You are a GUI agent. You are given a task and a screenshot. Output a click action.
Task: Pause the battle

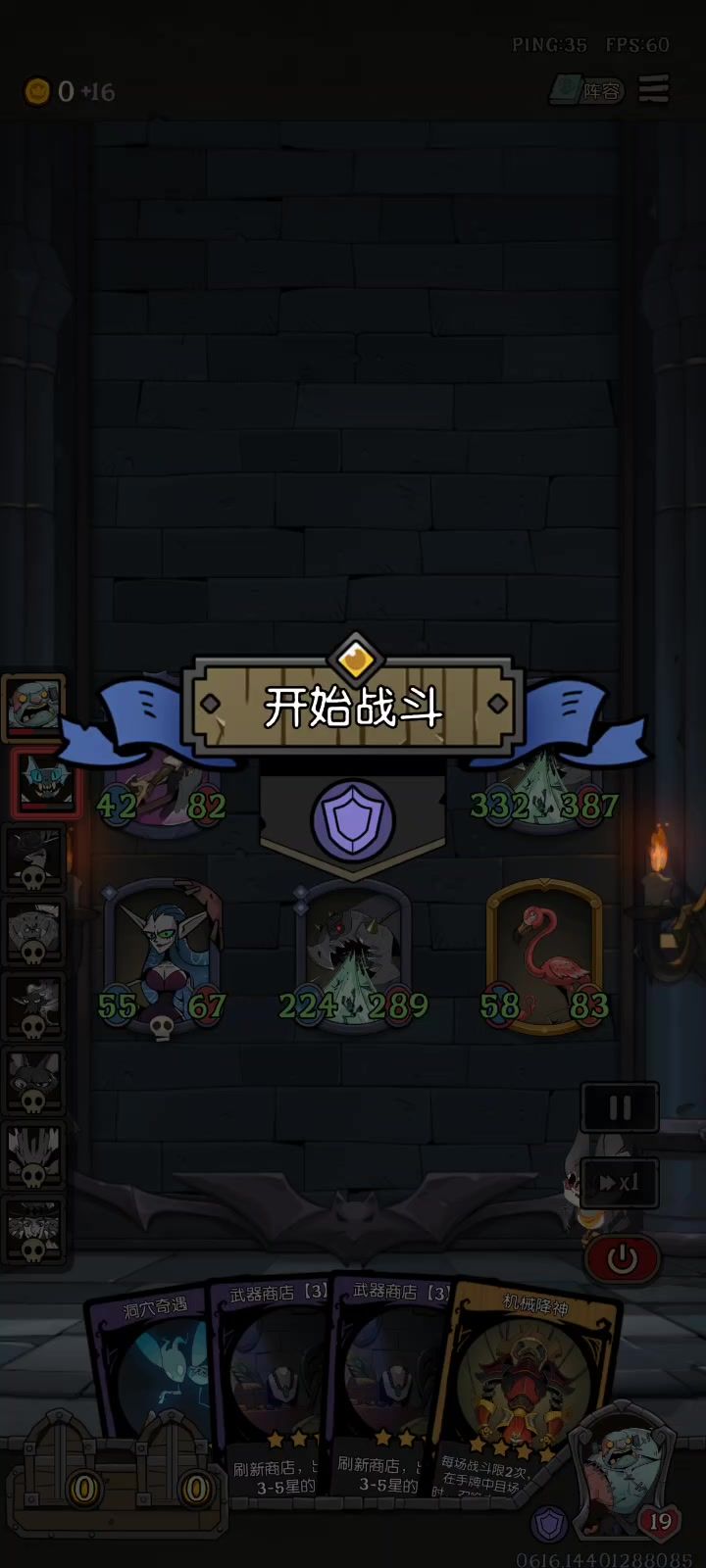click(620, 1108)
